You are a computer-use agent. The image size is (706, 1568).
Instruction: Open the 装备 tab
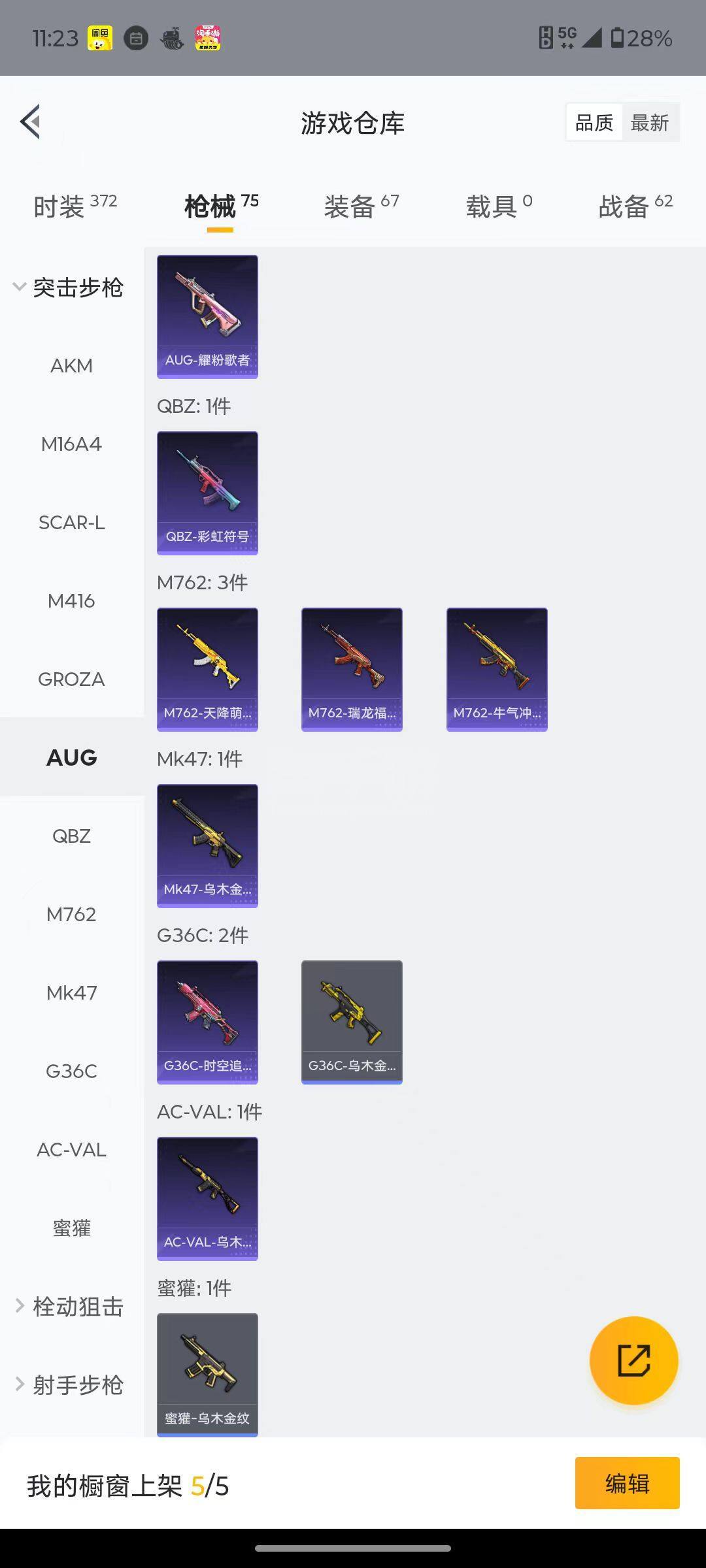(361, 206)
